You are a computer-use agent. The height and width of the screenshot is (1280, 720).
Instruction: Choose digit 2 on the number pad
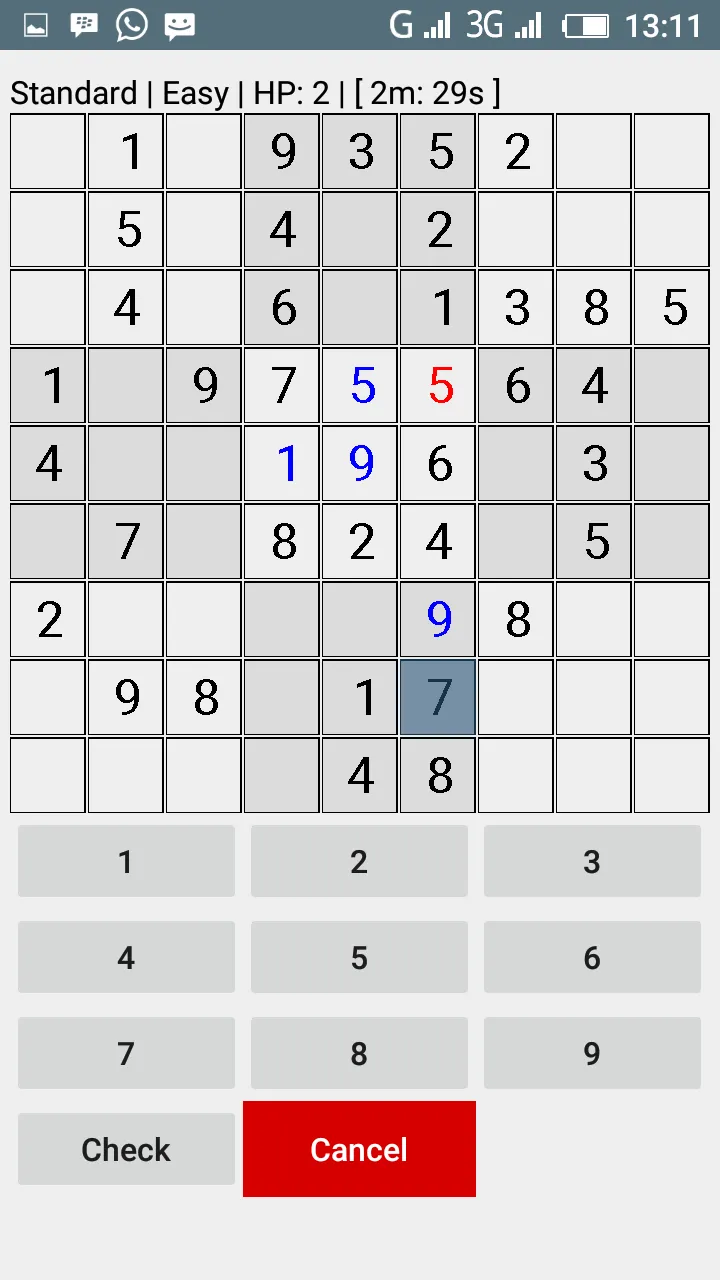pyautogui.click(x=359, y=861)
